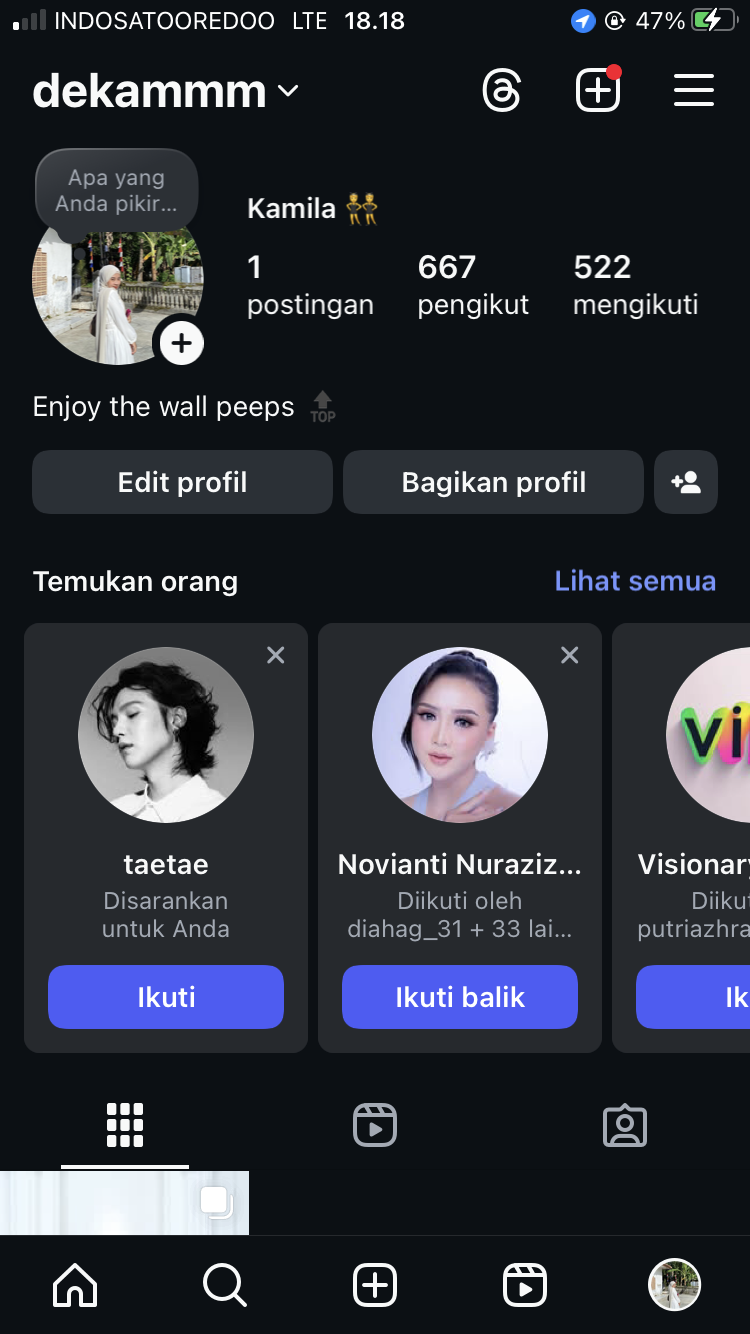
Task: Tap Edit profil
Action: coord(182,482)
